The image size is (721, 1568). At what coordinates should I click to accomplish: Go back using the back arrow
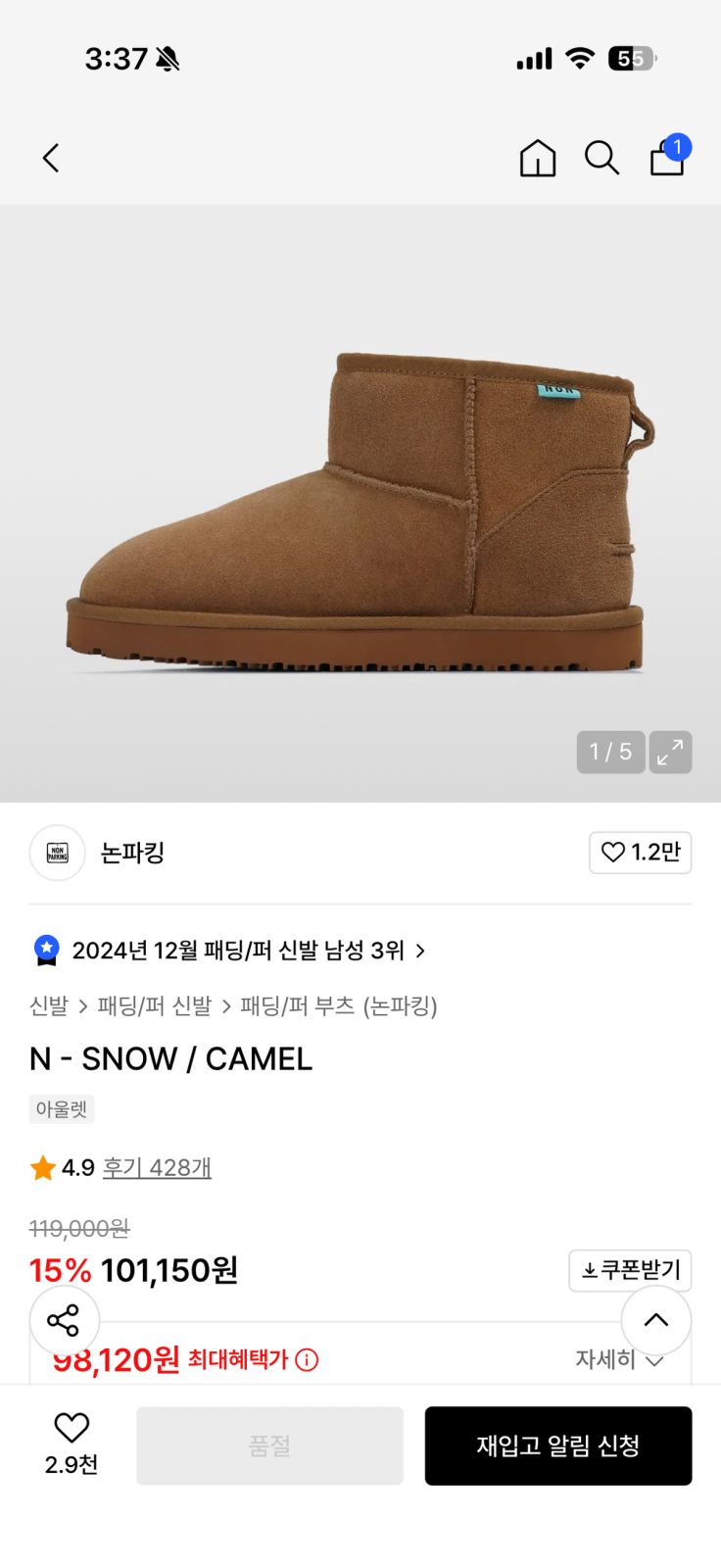coord(51,158)
